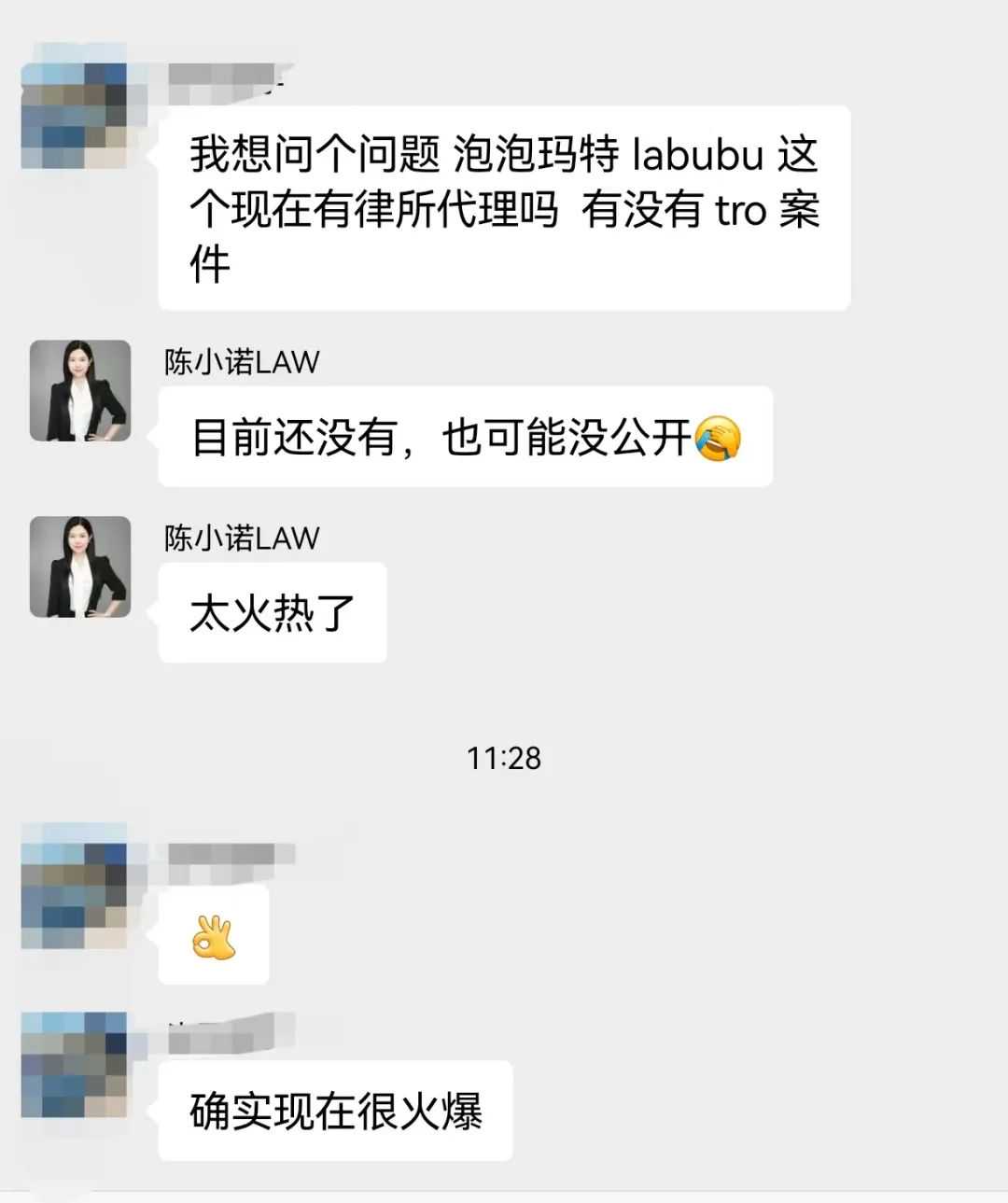This screenshot has width=1008, height=1203.
Task: Tap avatar beside "确实现在很火爆" message
Action: (75, 1065)
